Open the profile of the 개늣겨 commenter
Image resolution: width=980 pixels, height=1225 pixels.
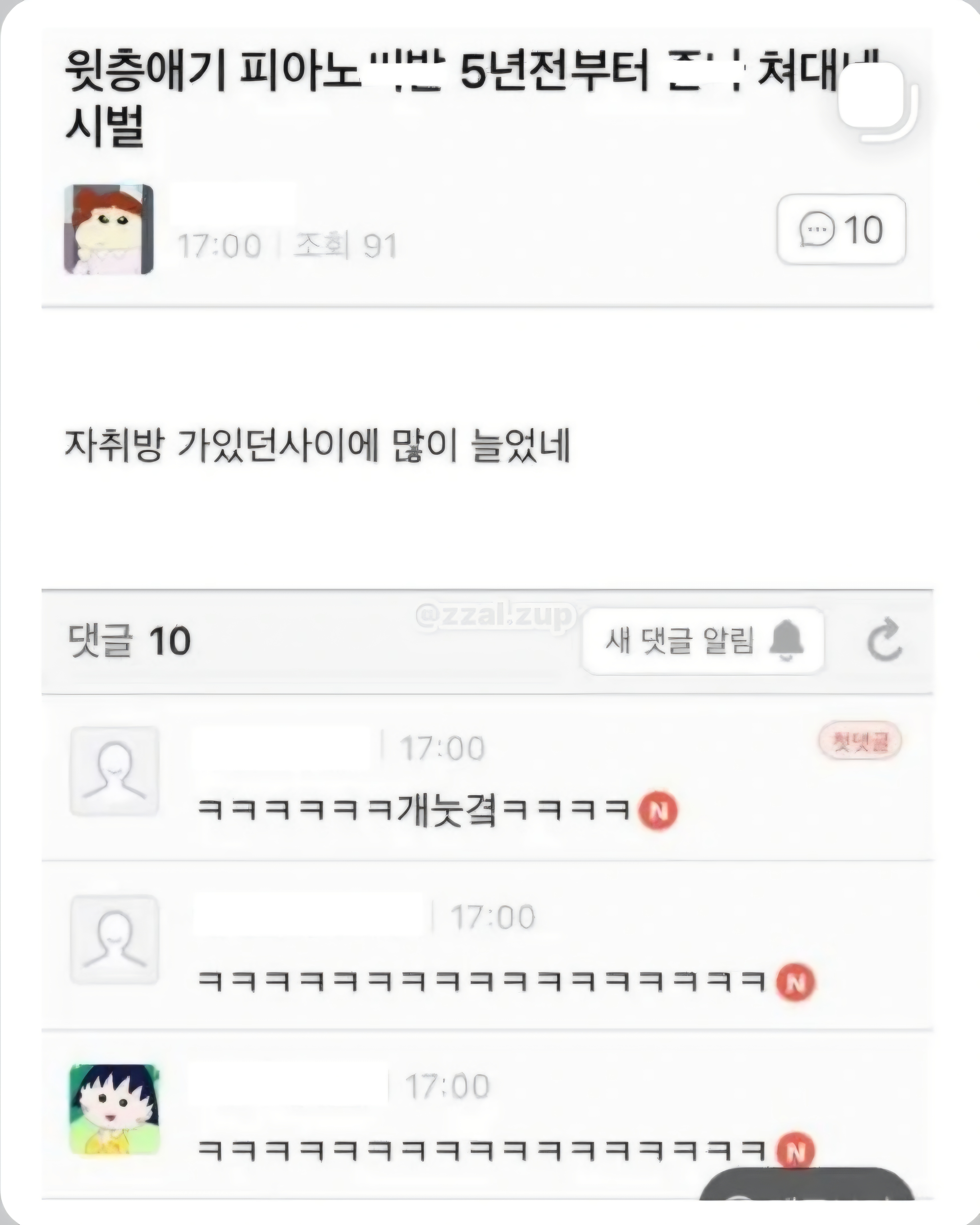[x=114, y=771]
